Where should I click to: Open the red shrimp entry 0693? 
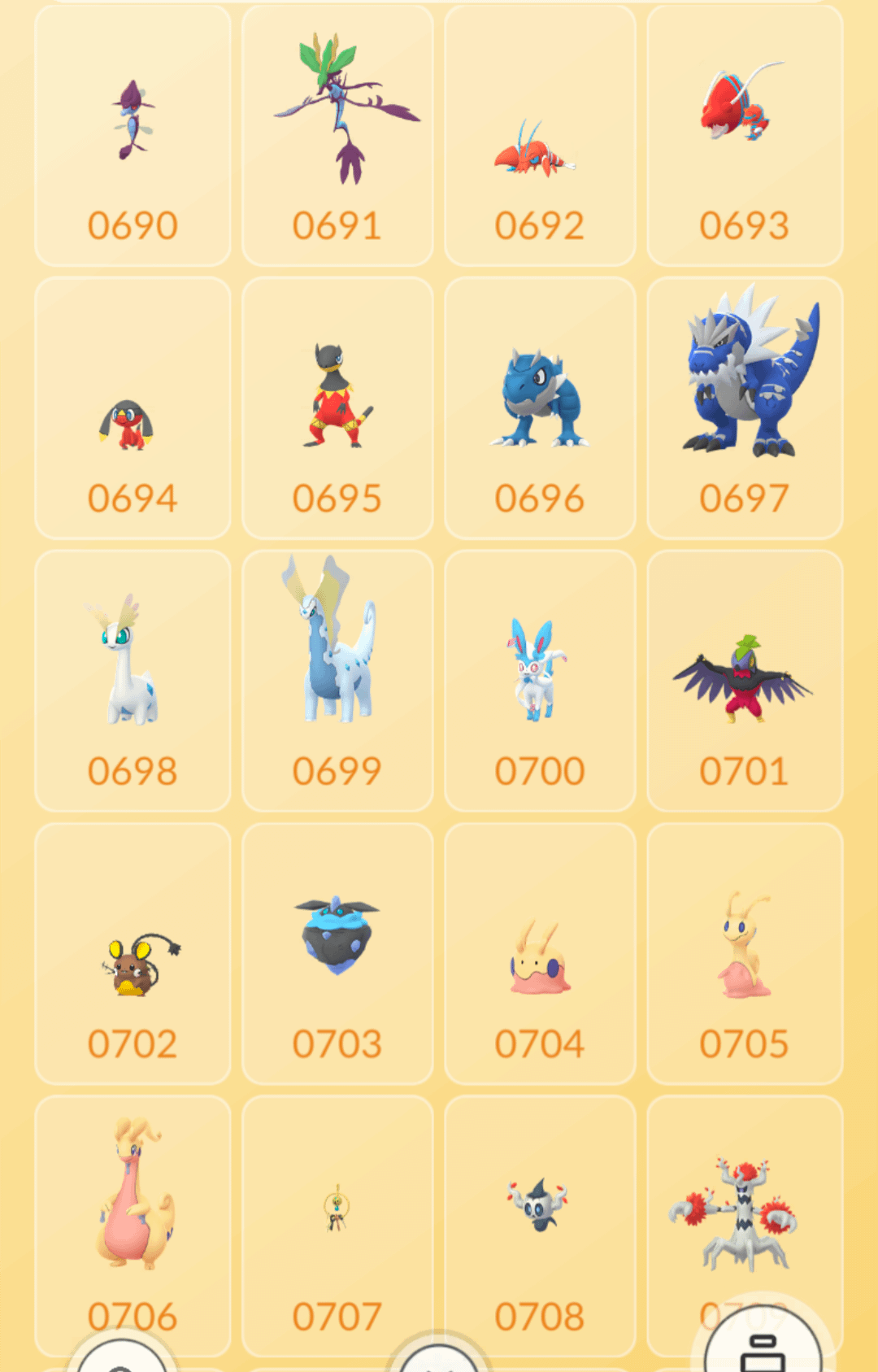click(744, 137)
